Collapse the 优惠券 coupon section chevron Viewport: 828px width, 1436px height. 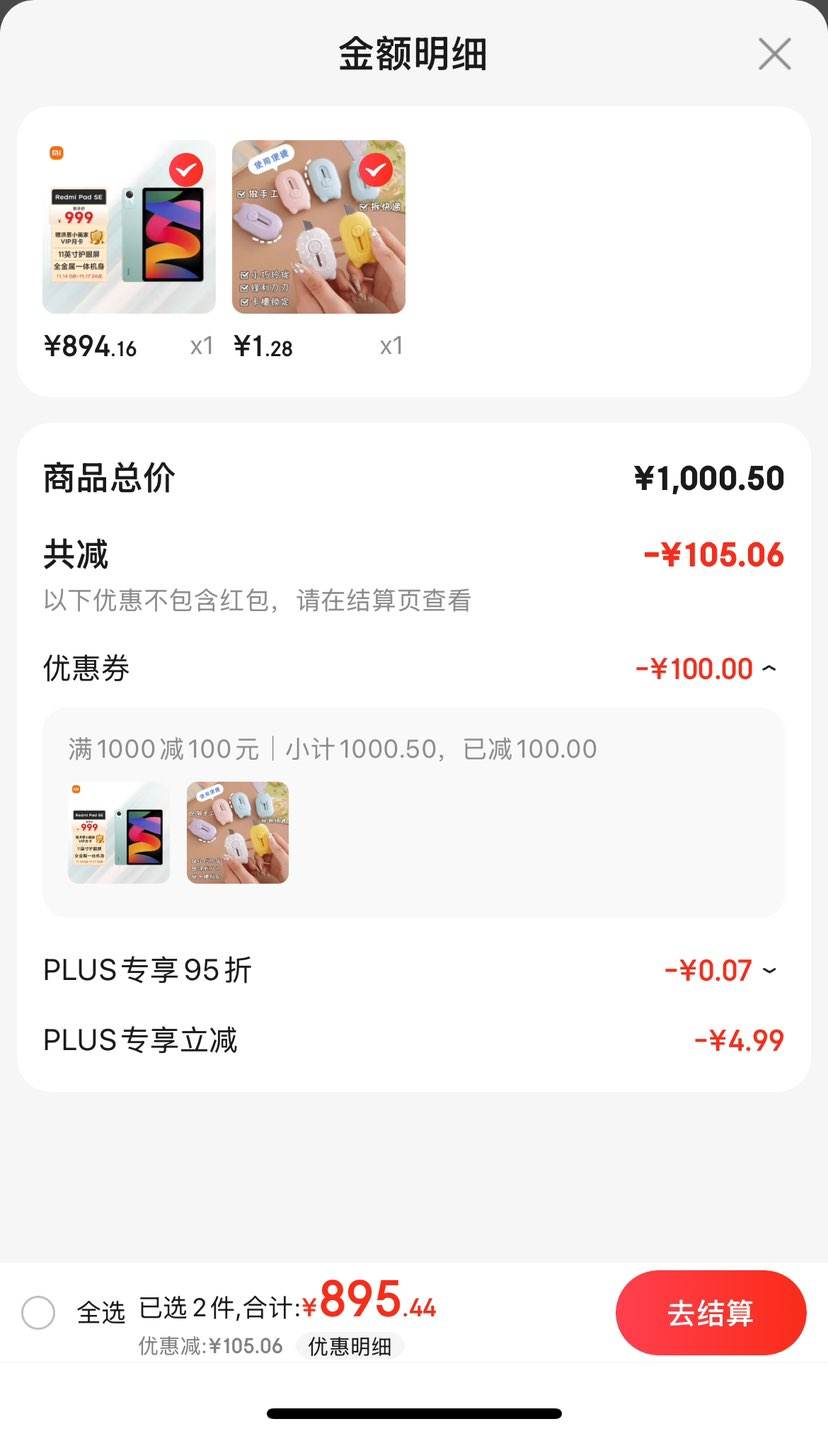click(768, 667)
